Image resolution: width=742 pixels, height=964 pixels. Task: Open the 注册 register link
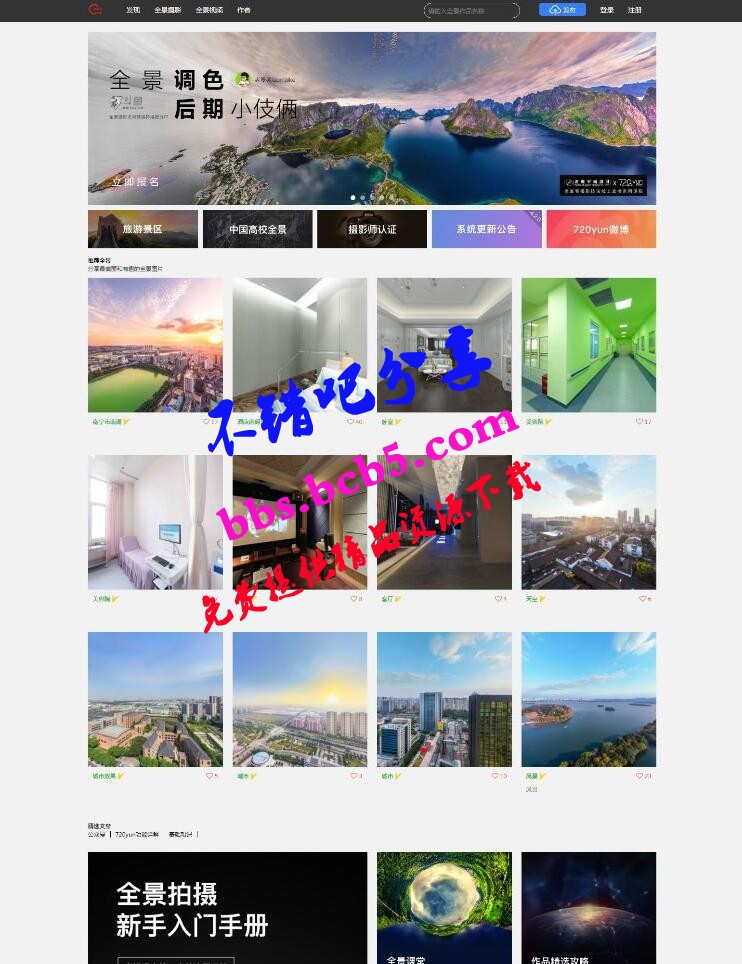point(635,10)
